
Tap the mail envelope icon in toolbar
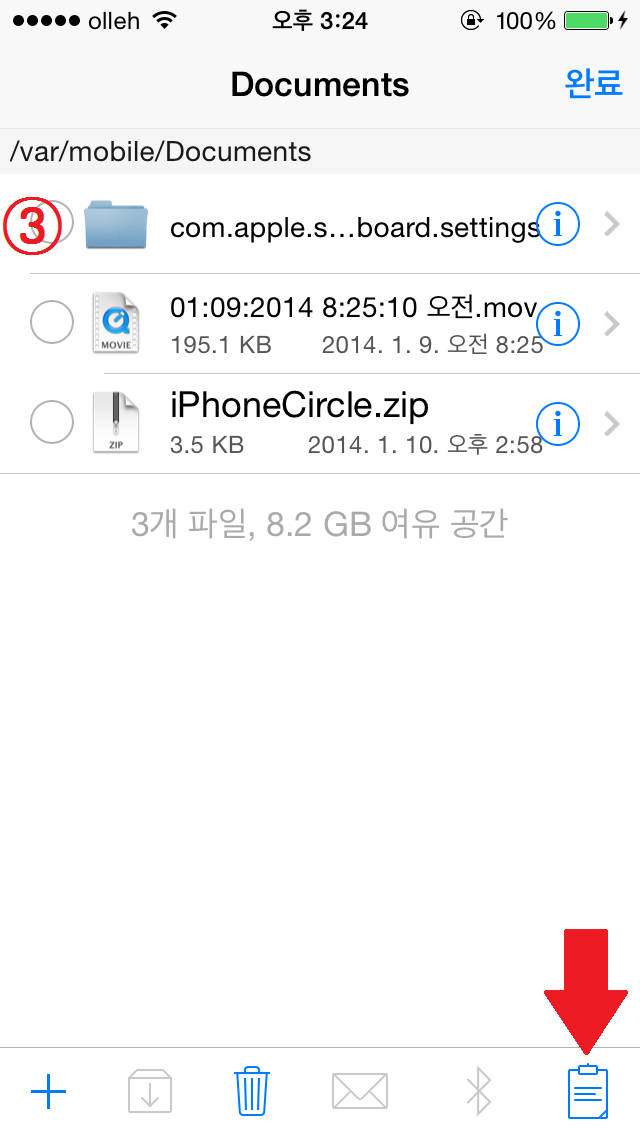(x=360, y=1091)
